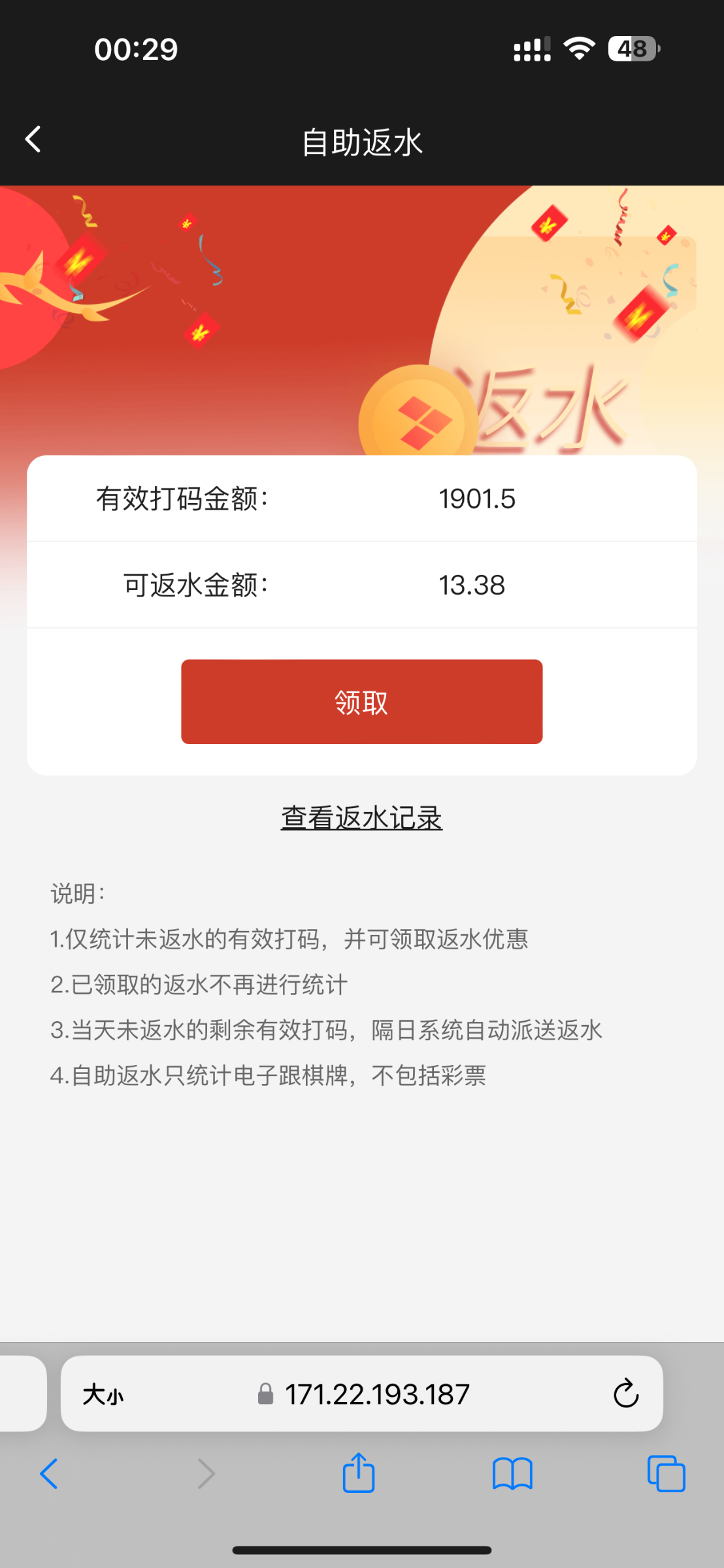Reload the page in Safari
Image resolution: width=724 pixels, height=1568 pixels.
tap(625, 1394)
